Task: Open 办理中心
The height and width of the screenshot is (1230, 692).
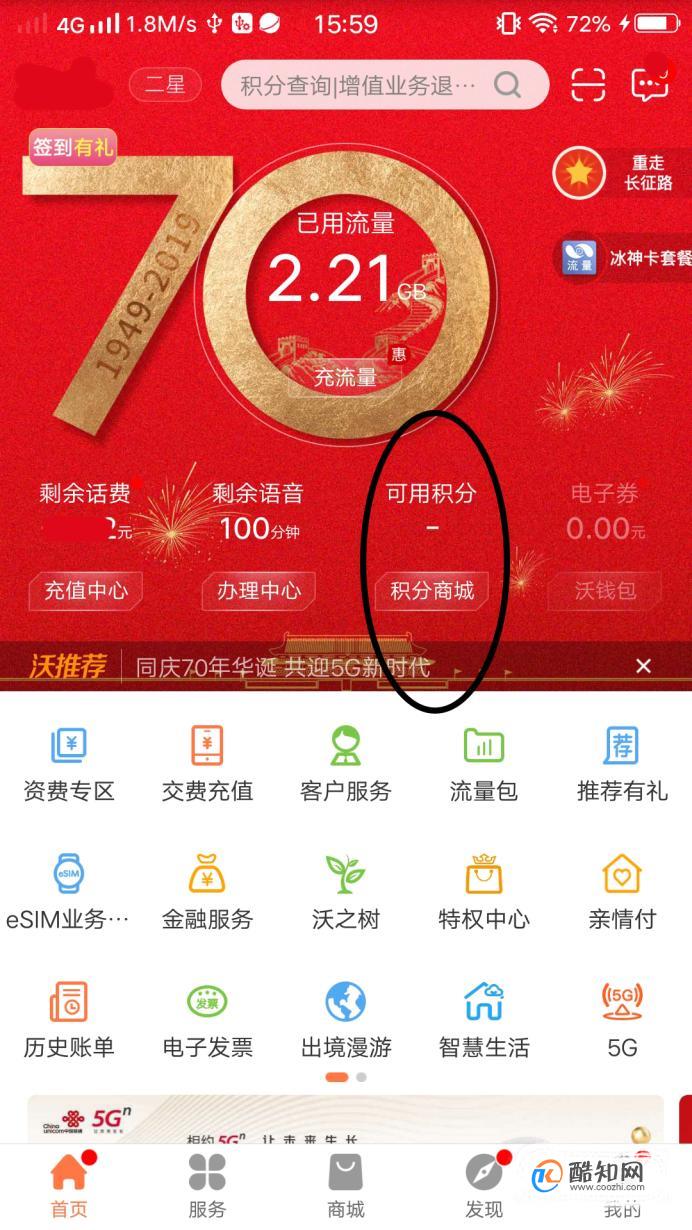Action: [259, 591]
